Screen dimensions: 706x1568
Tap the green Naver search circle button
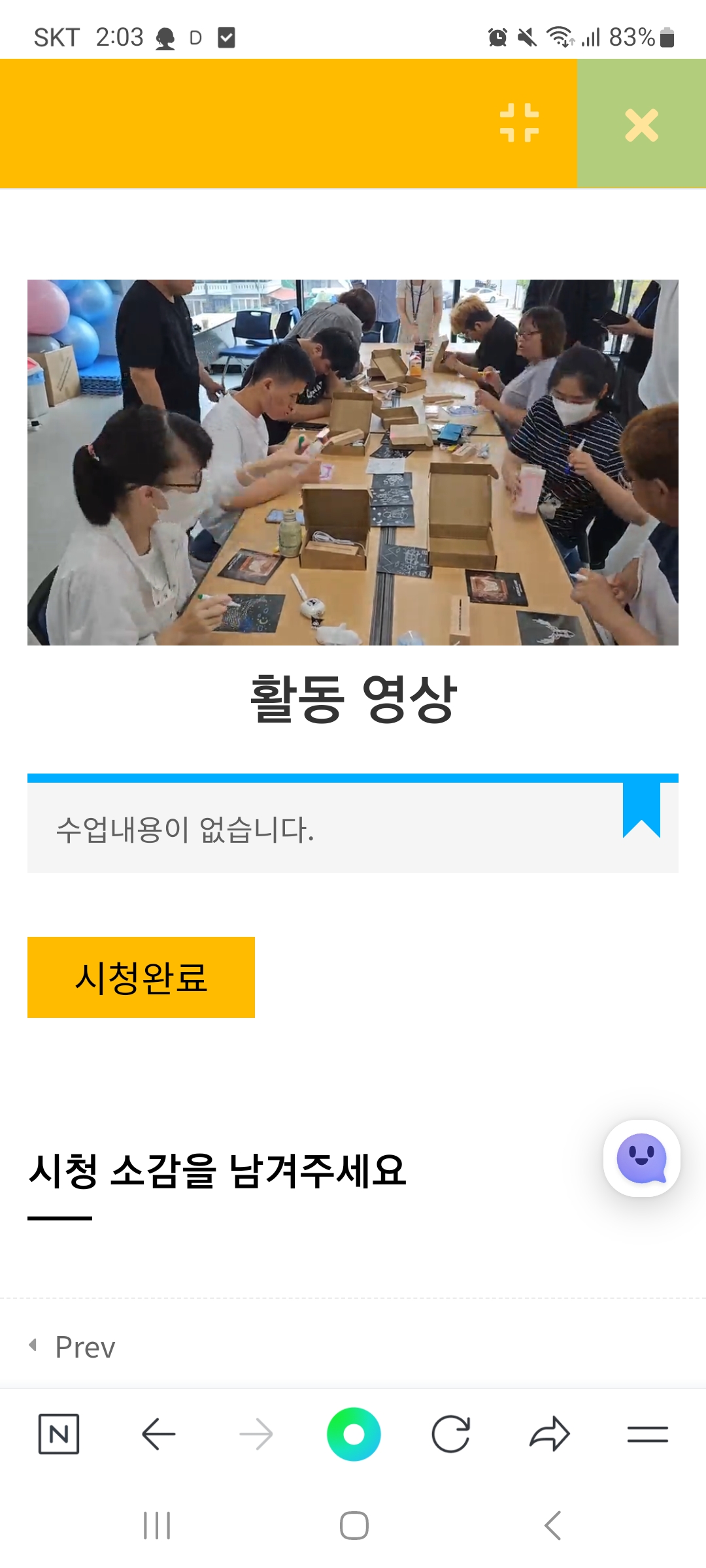(x=354, y=1434)
